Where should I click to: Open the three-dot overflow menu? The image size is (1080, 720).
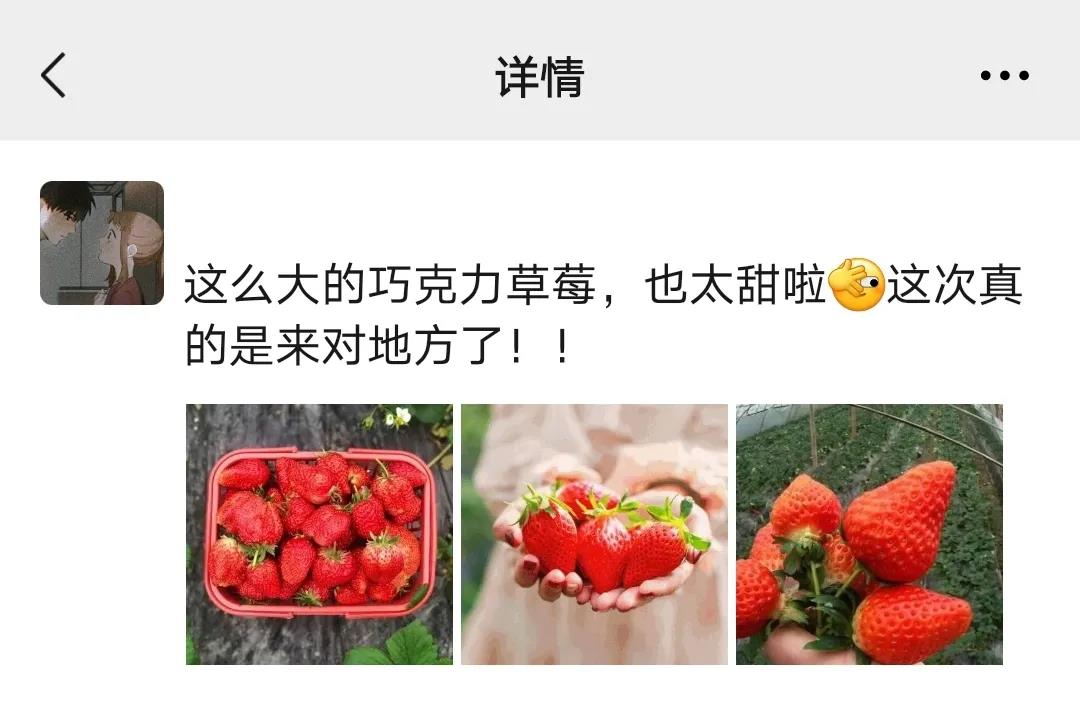click(x=1004, y=75)
